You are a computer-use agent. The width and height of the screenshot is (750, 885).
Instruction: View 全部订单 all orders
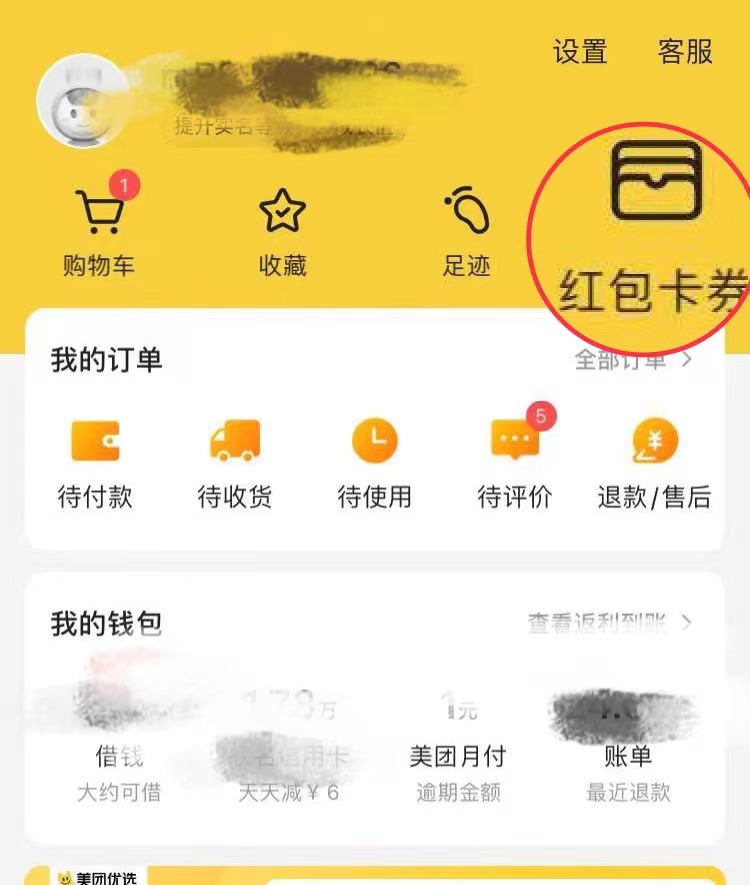632,360
